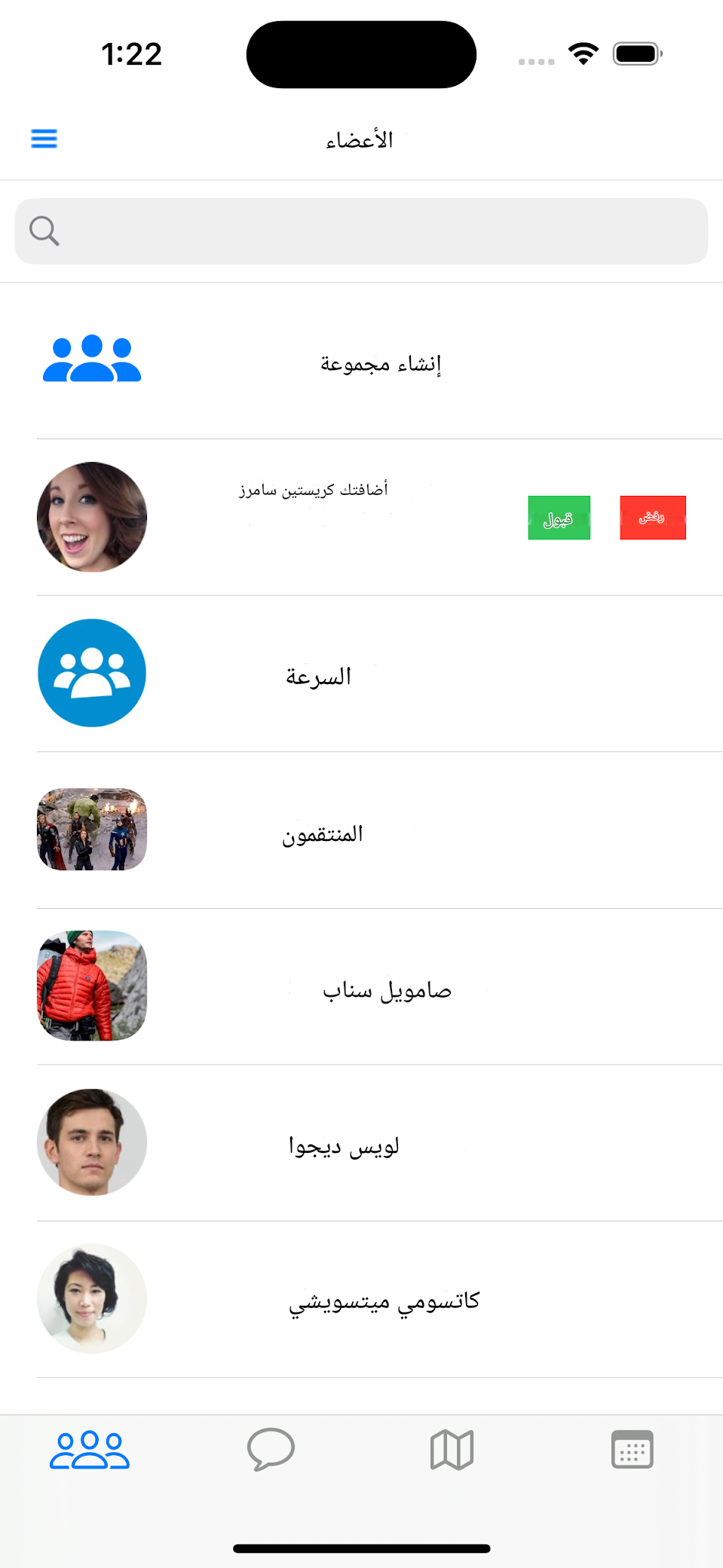723x1568 pixels.
Task: Tap the magnifying glass search icon
Action: click(43, 231)
